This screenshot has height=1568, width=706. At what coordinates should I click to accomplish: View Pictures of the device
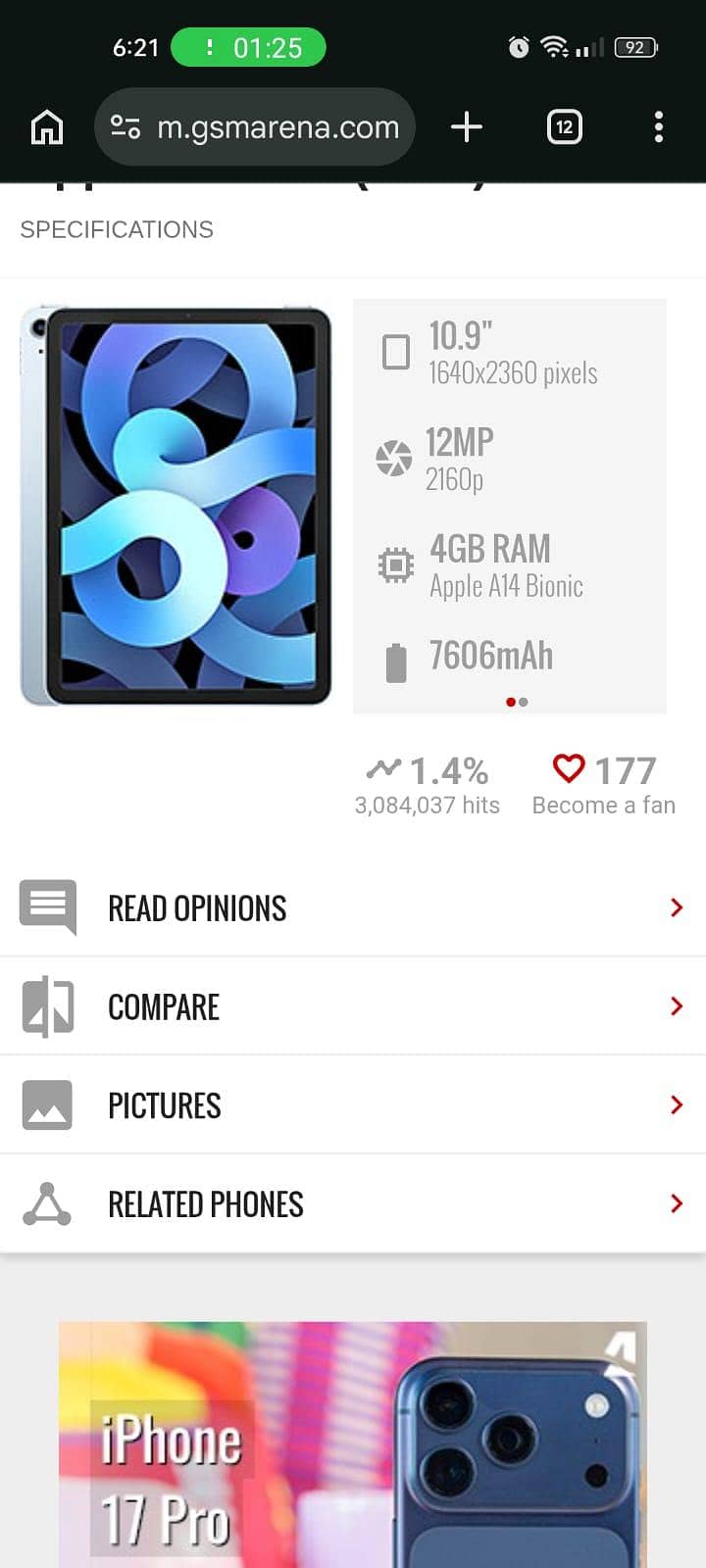[x=353, y=1105]
